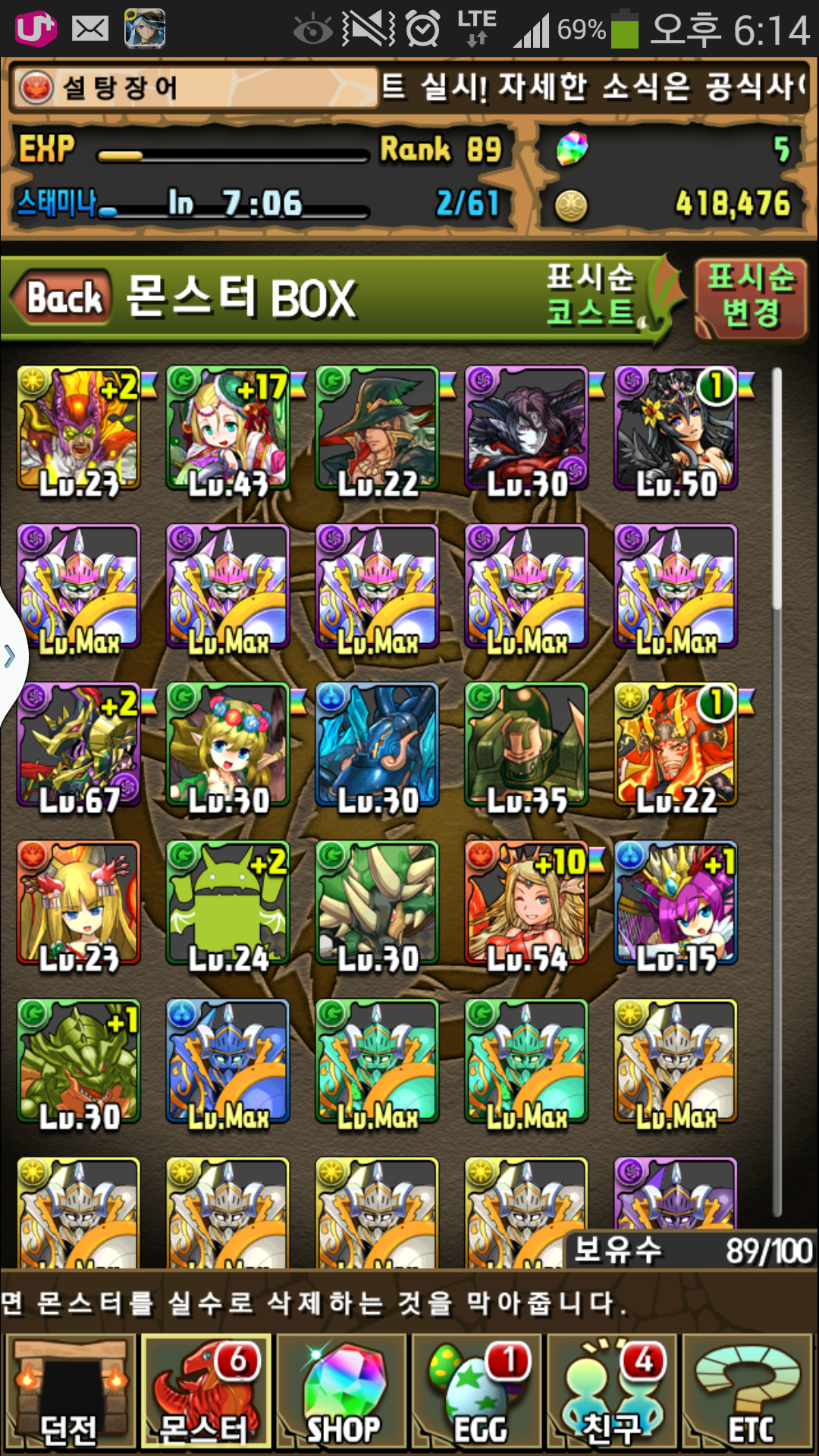This screenshot has width=819, height=1456.
Task: Pick the blue Lv.Max knight monster
Action: pyautogui.click(x=227, y=1062)
